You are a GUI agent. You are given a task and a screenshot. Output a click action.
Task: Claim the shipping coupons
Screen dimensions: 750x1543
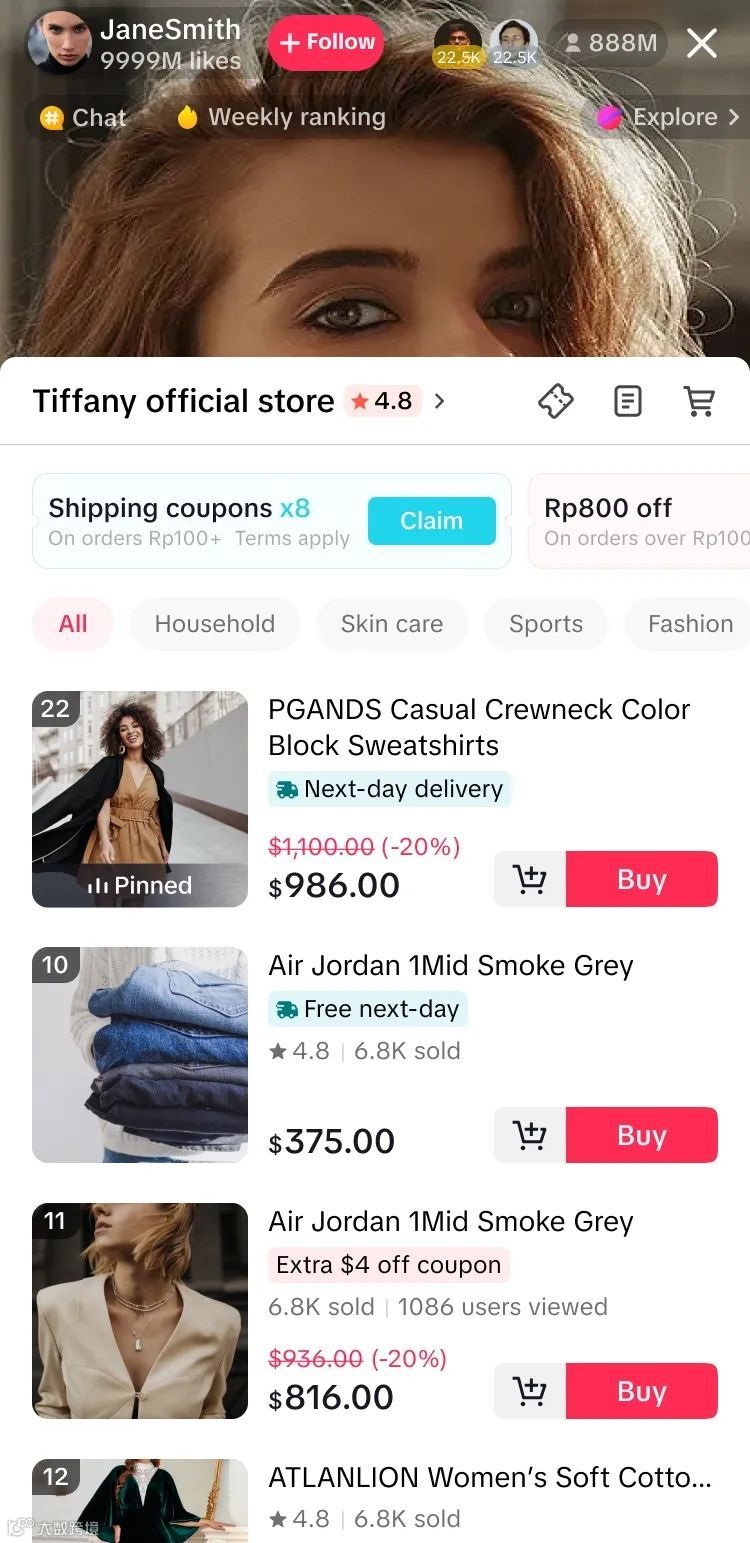point(431,521)
